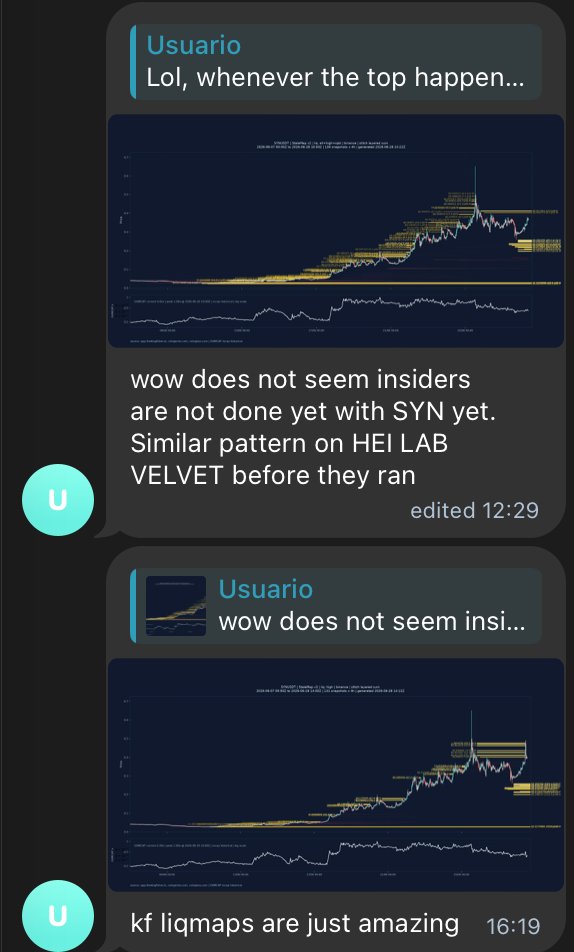Open sender avatar beside the 12:29 message
Image resolution: width=574 pixels, height=952 pixels.
point(58,500)
